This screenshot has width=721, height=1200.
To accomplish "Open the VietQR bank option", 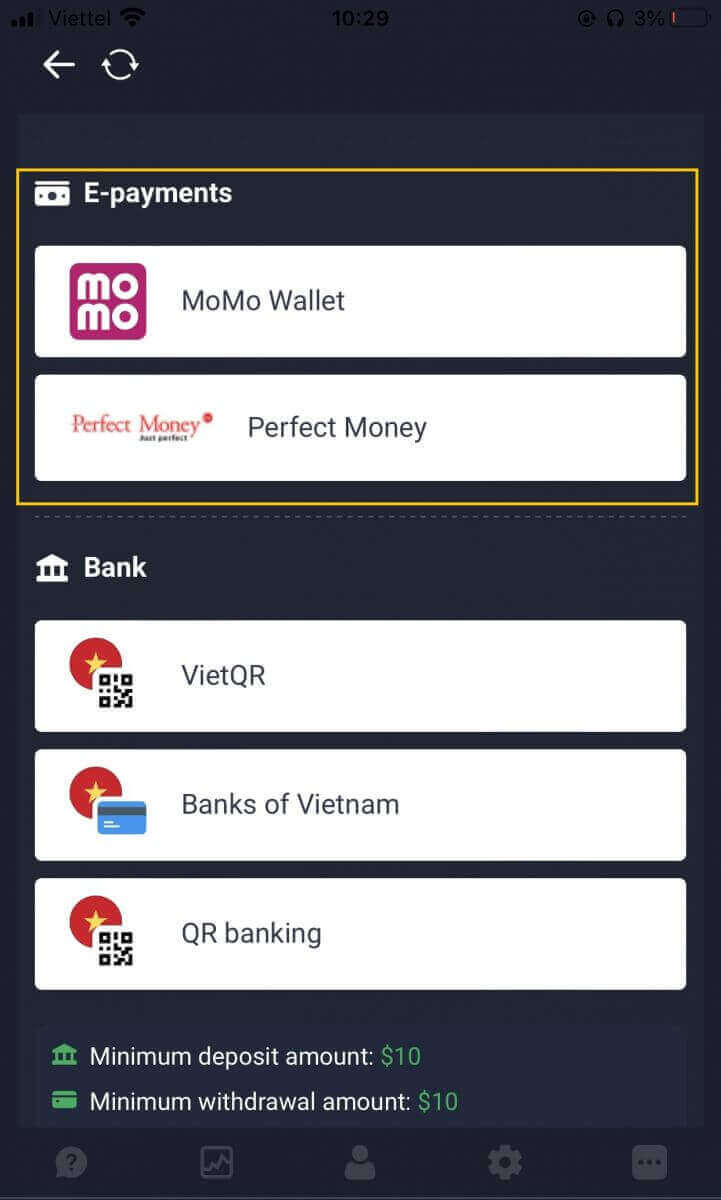I will point(360,676).
